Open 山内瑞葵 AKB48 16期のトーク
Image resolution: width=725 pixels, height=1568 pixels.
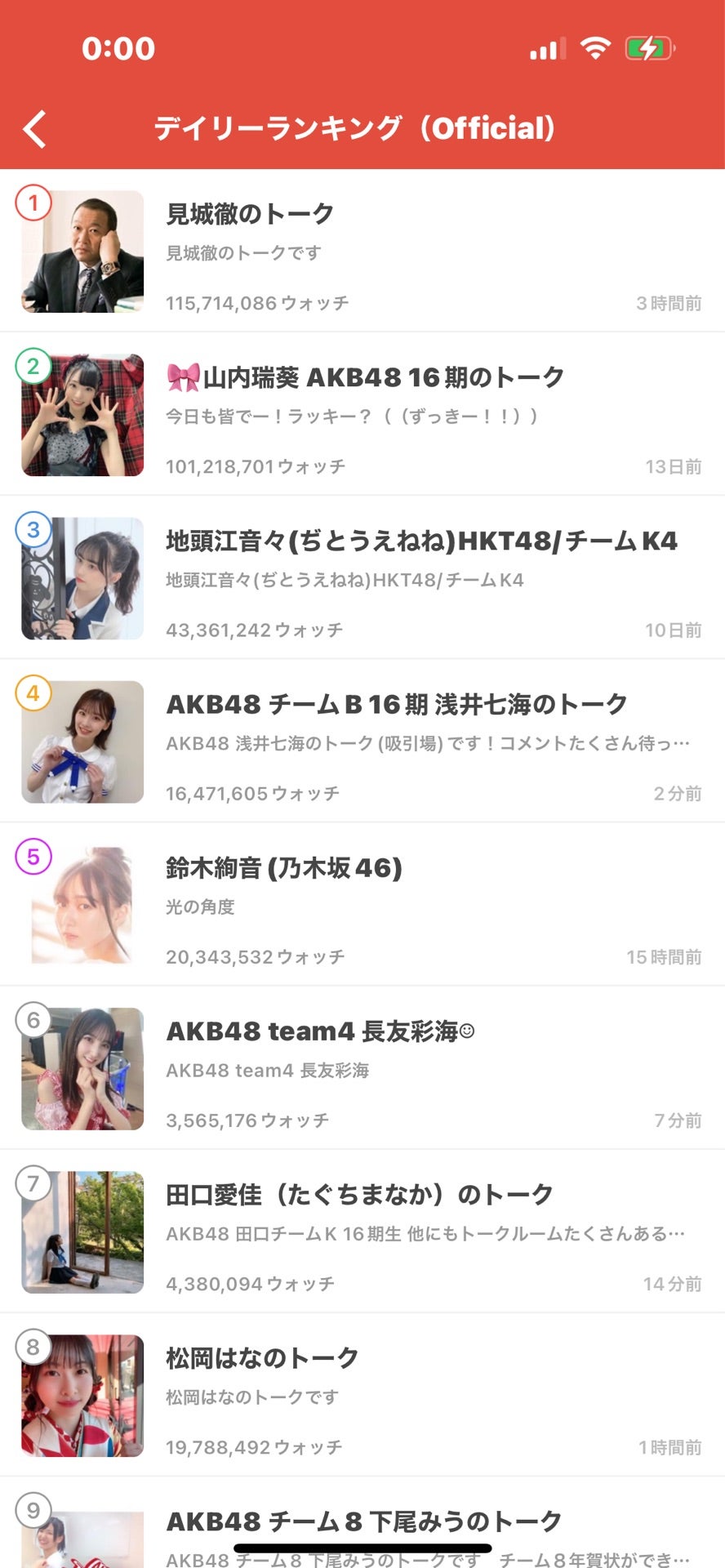(362, 415)
